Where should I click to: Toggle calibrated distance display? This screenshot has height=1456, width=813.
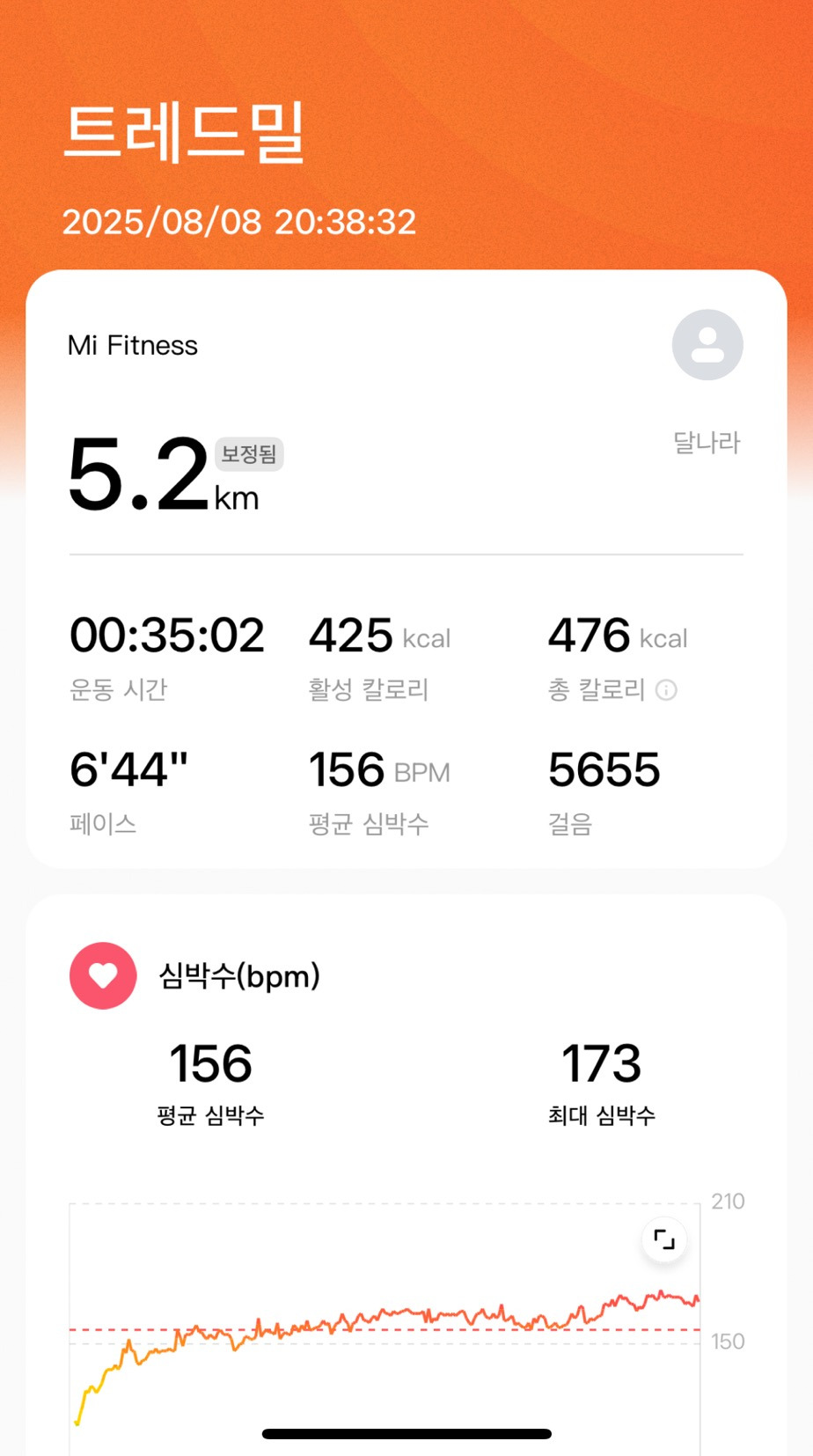point(247,455)
